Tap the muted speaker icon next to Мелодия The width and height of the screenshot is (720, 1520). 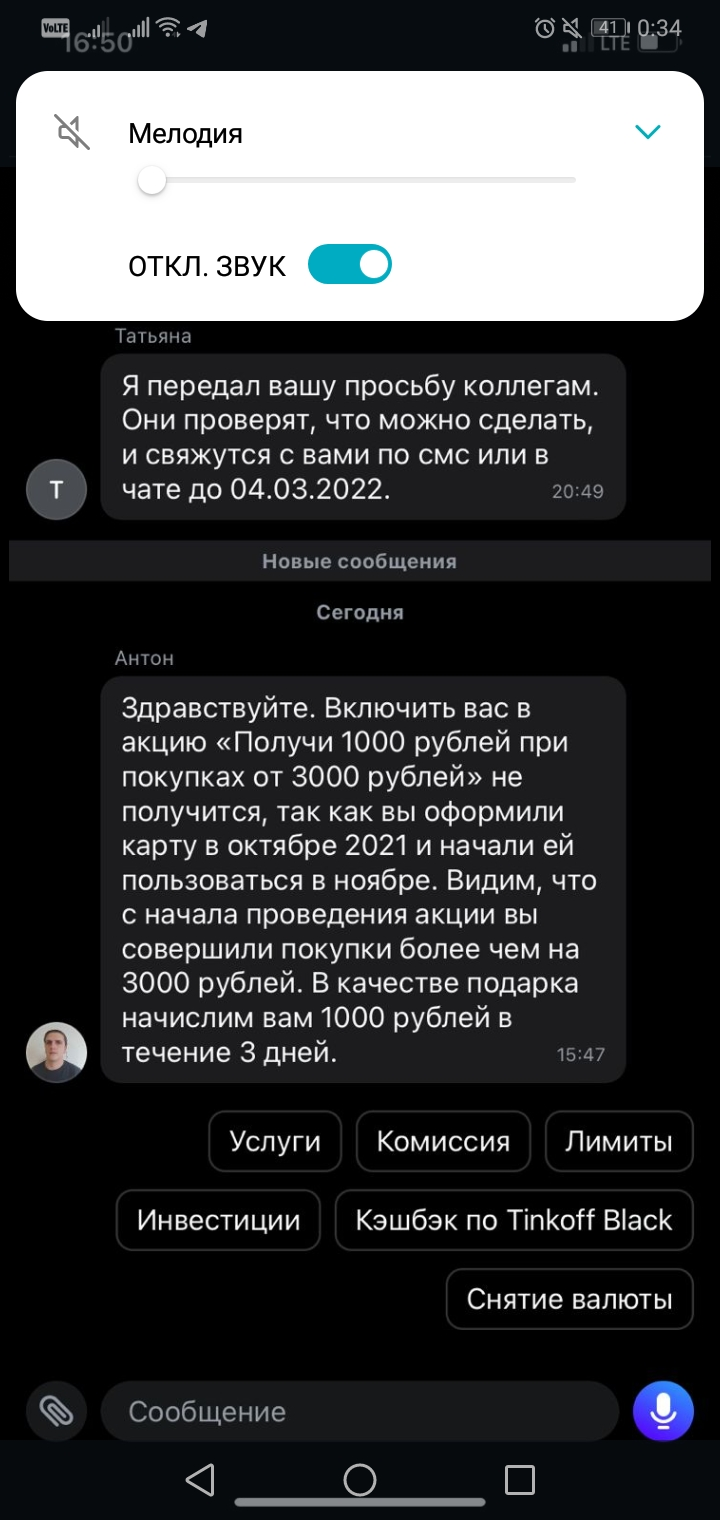72,132
